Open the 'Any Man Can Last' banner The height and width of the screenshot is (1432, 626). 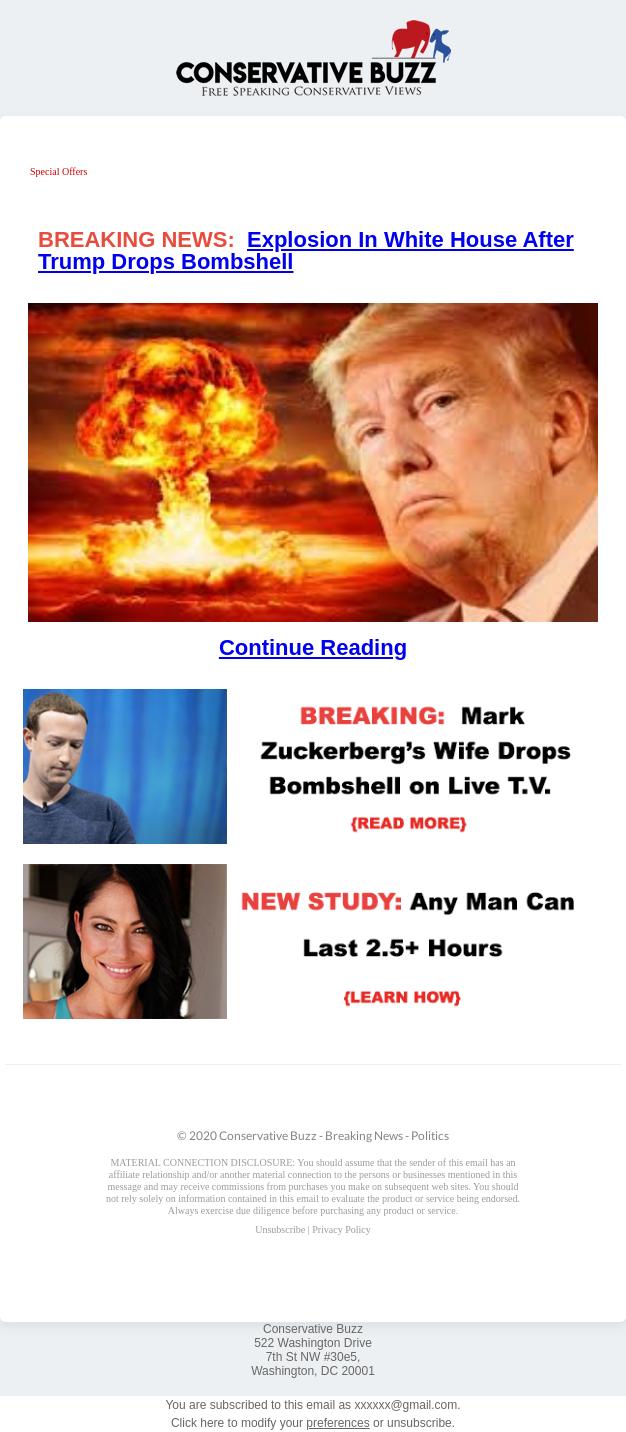tap(312, 941)
